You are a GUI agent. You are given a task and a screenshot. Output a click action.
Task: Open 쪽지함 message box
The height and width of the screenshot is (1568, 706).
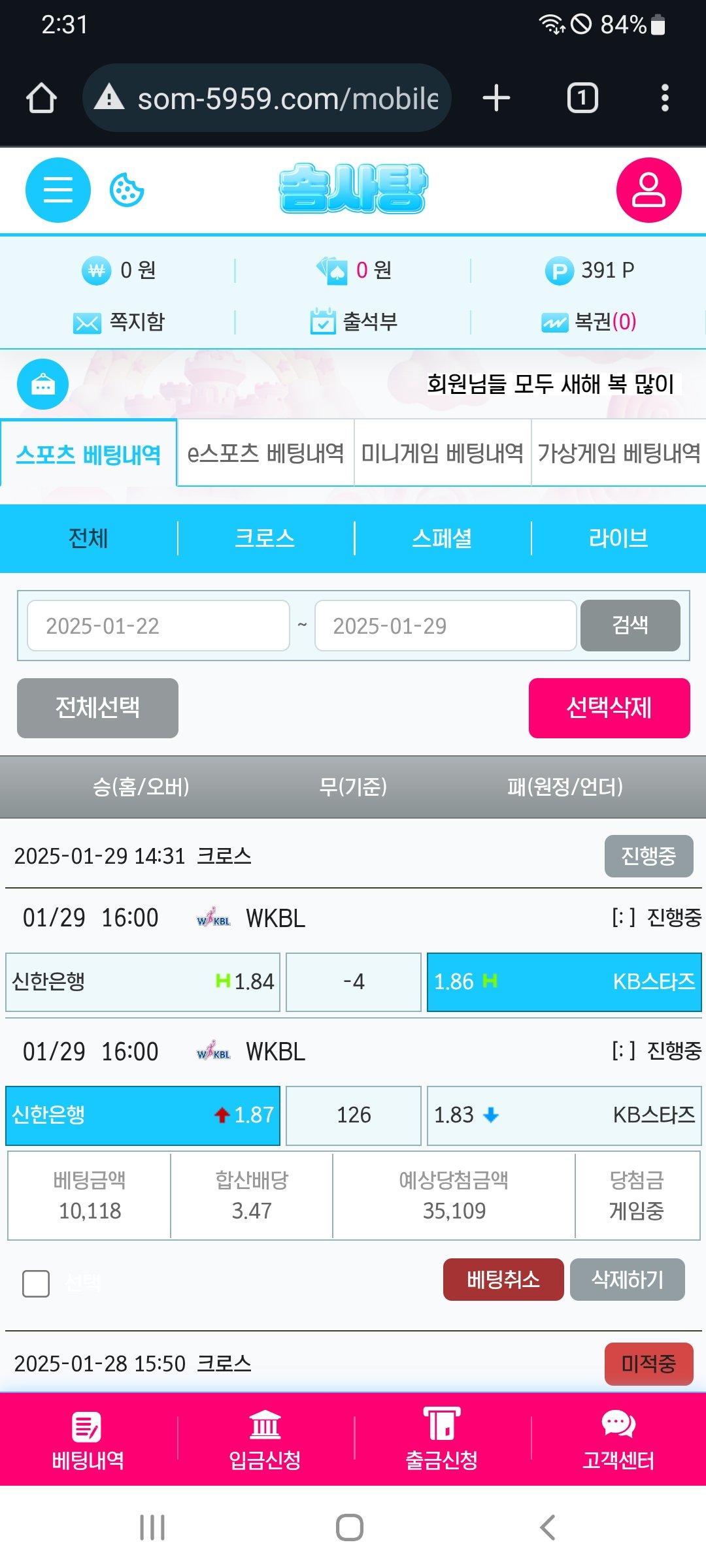(119, 322)
